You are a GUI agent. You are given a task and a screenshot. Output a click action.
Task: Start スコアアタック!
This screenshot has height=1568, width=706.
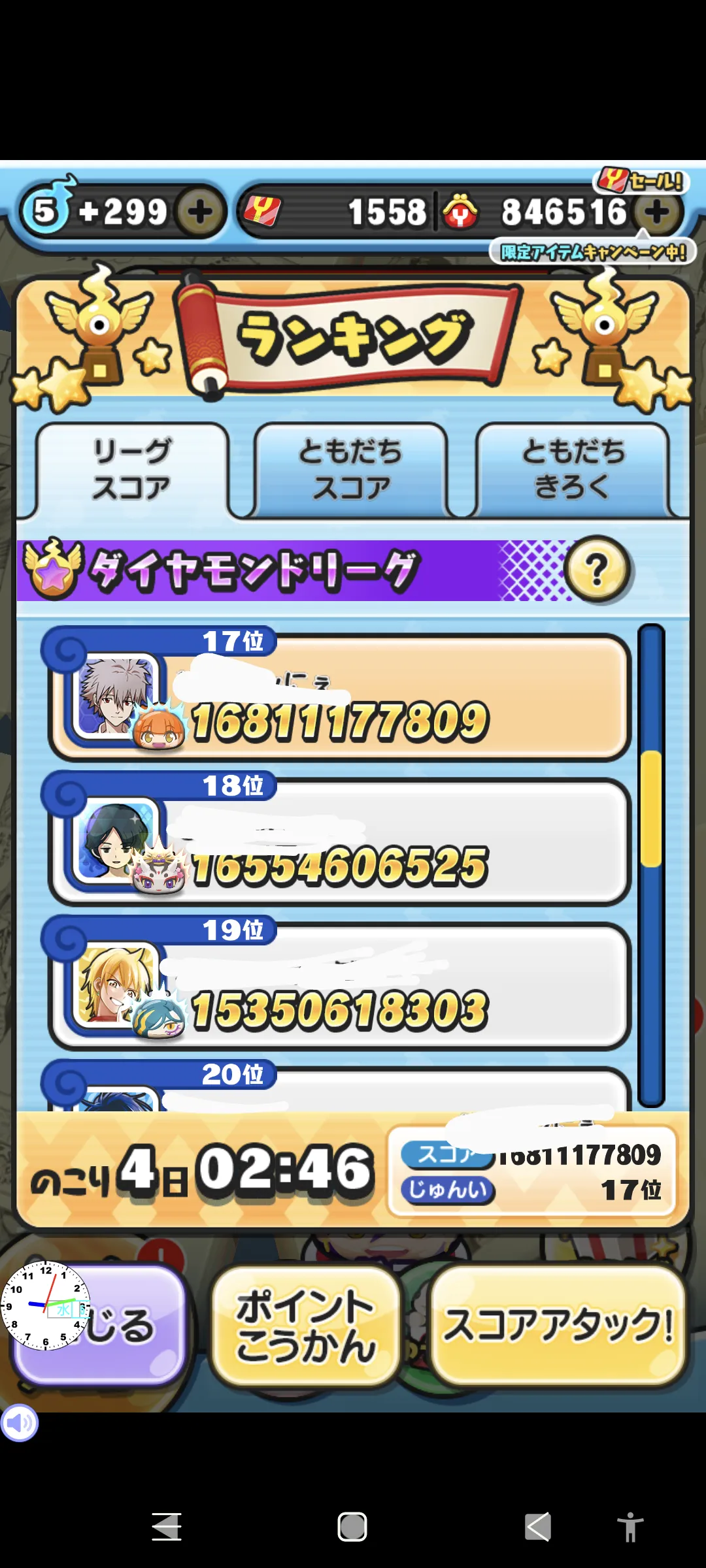click(x=558, y=1326)
